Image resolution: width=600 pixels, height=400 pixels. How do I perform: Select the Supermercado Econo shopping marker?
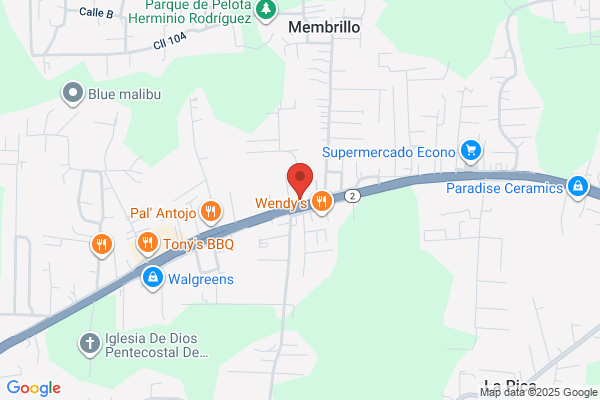click(x=471, y=151)
